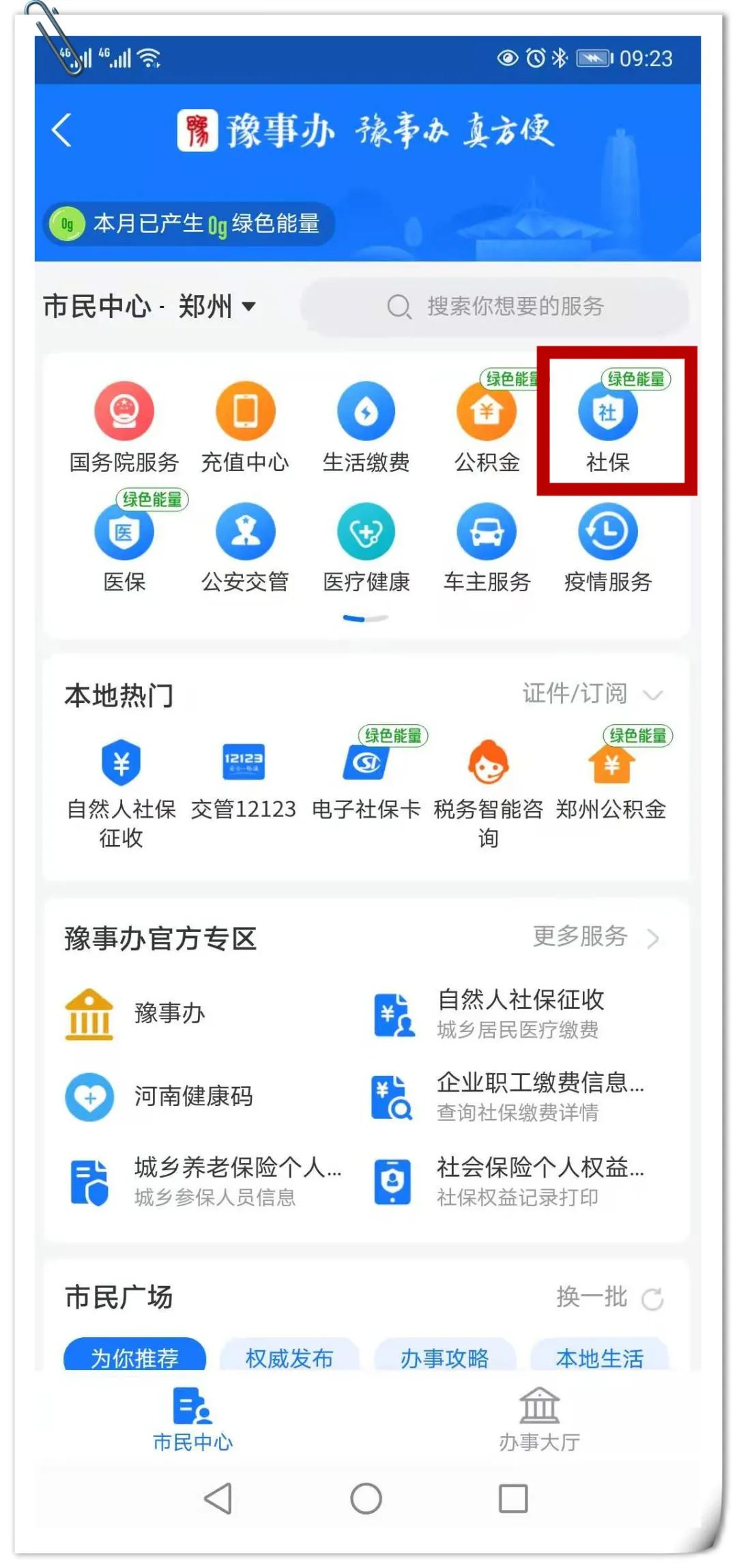This screenshot has height=1568, width=737.
Task: Tap the system home button
Action: coord(366,1498)
